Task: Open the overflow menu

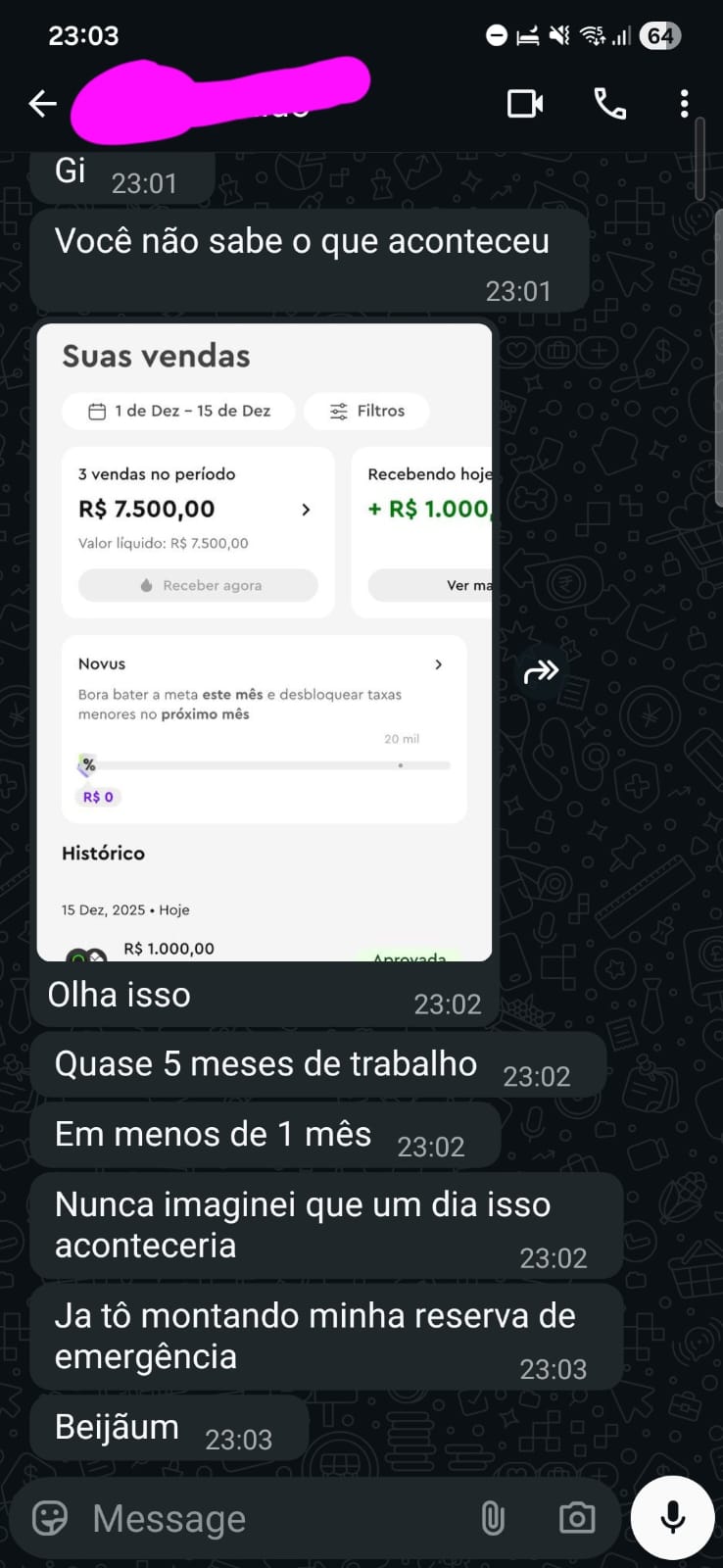Action: click(684, 103)
